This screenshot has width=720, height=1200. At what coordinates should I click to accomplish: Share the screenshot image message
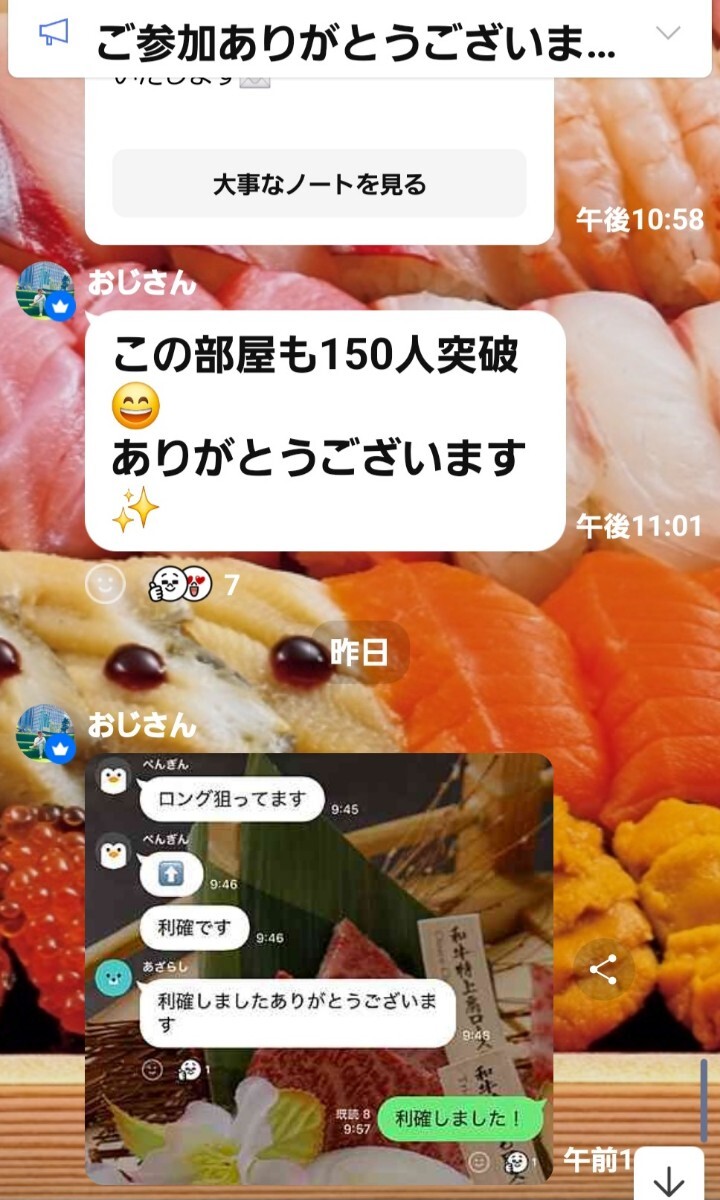click(604, 969)
